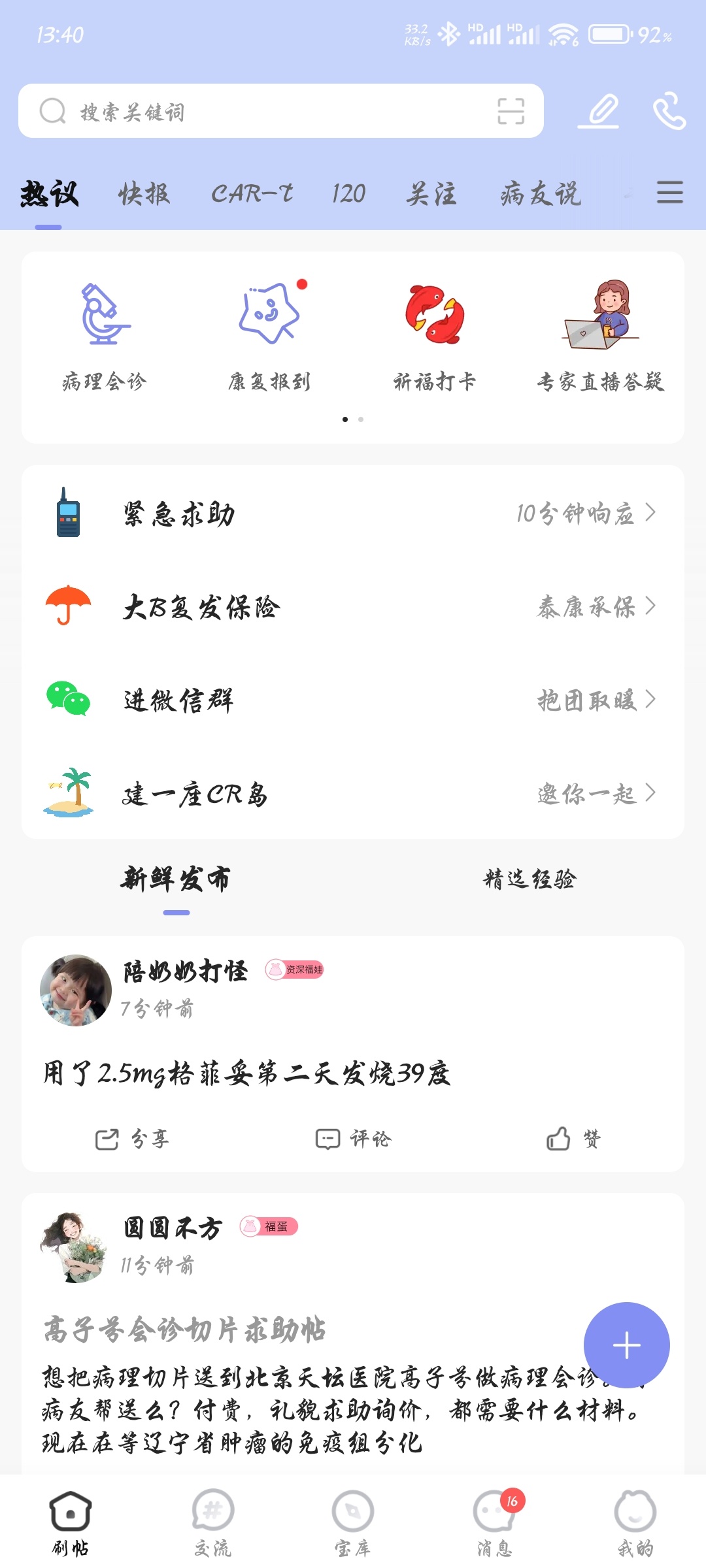This screenshot has width=706, height=1568.
Task: Switch to the 精选经验 tab
Action: (x=529, y=879)
